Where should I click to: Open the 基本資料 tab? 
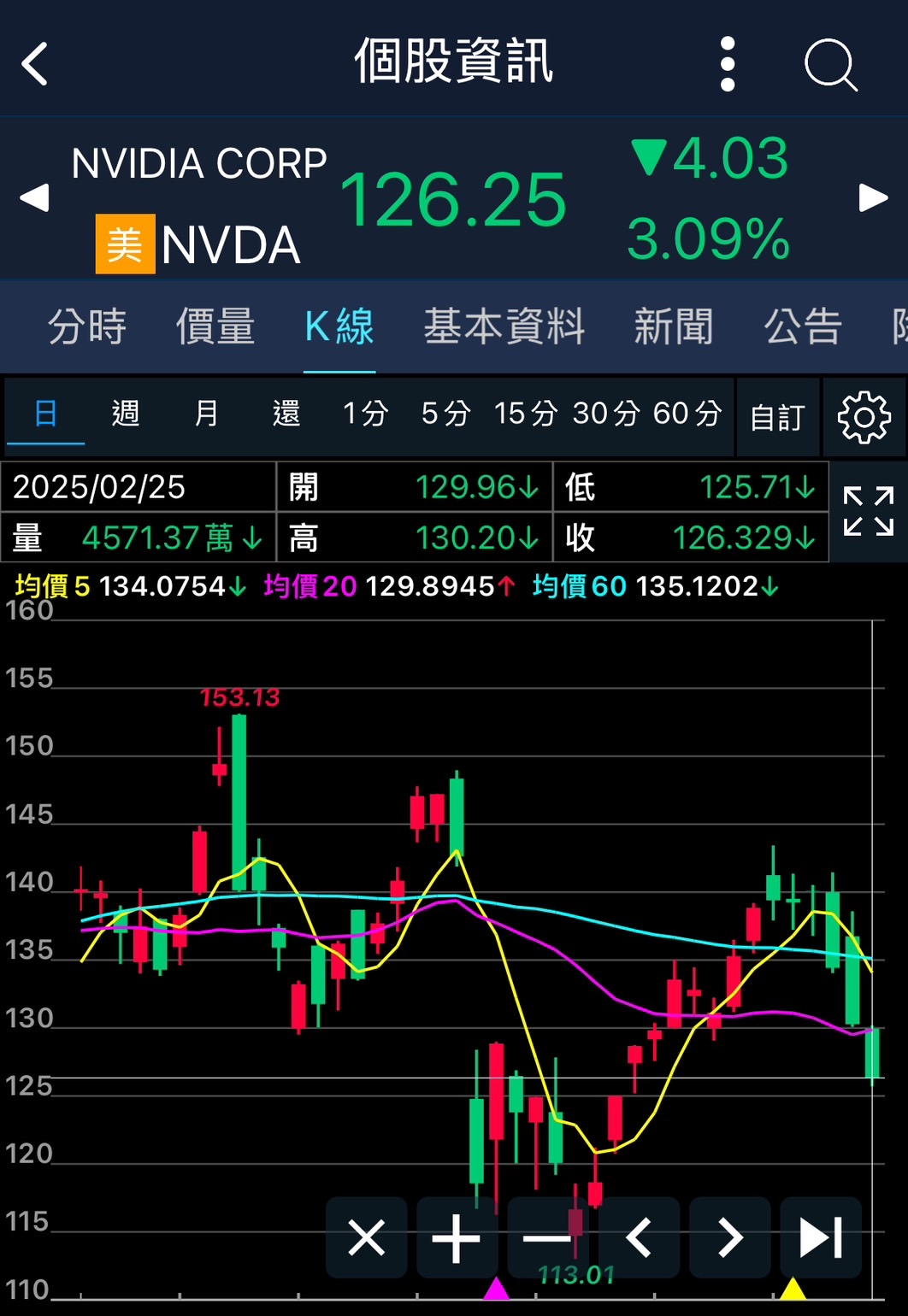click(504, 326)
